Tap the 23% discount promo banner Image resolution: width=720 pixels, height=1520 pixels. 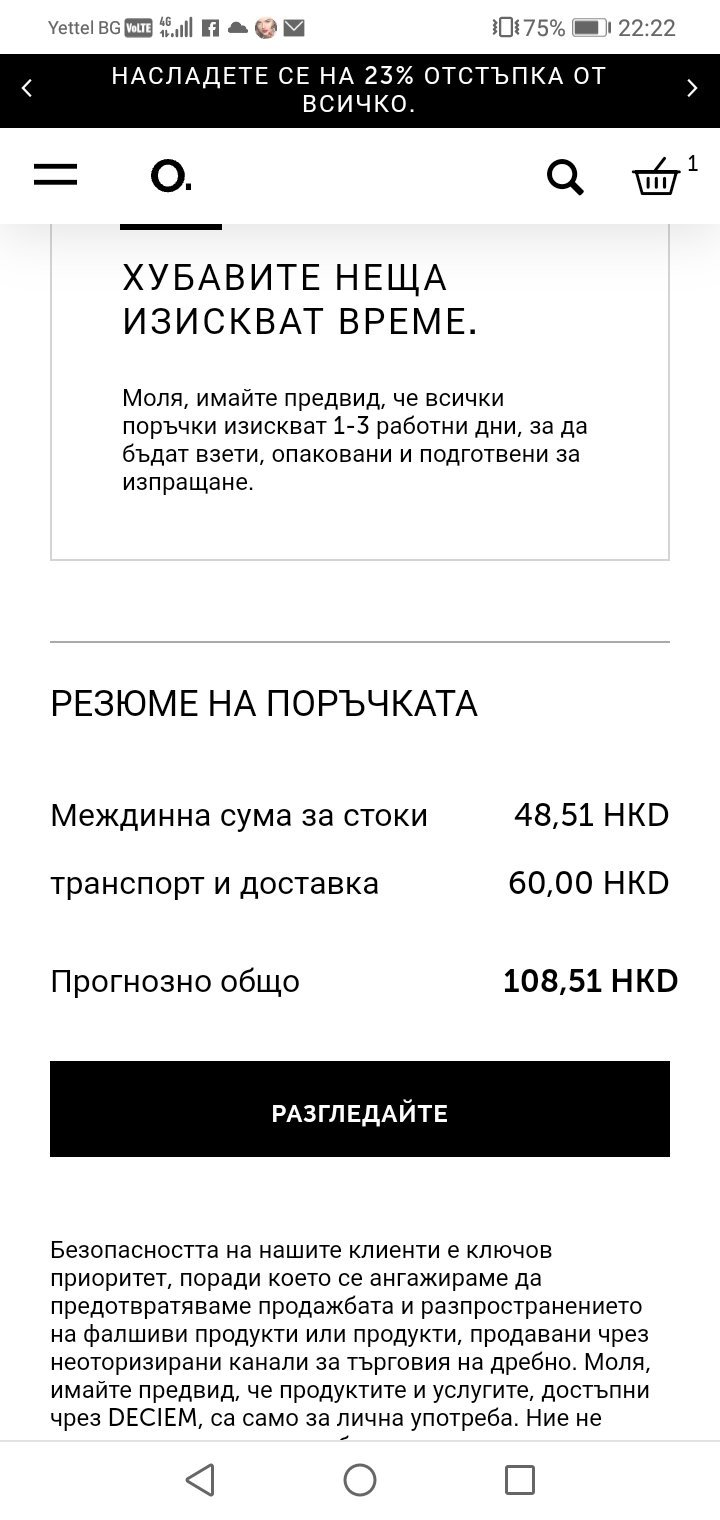click(x=359, y=90)
